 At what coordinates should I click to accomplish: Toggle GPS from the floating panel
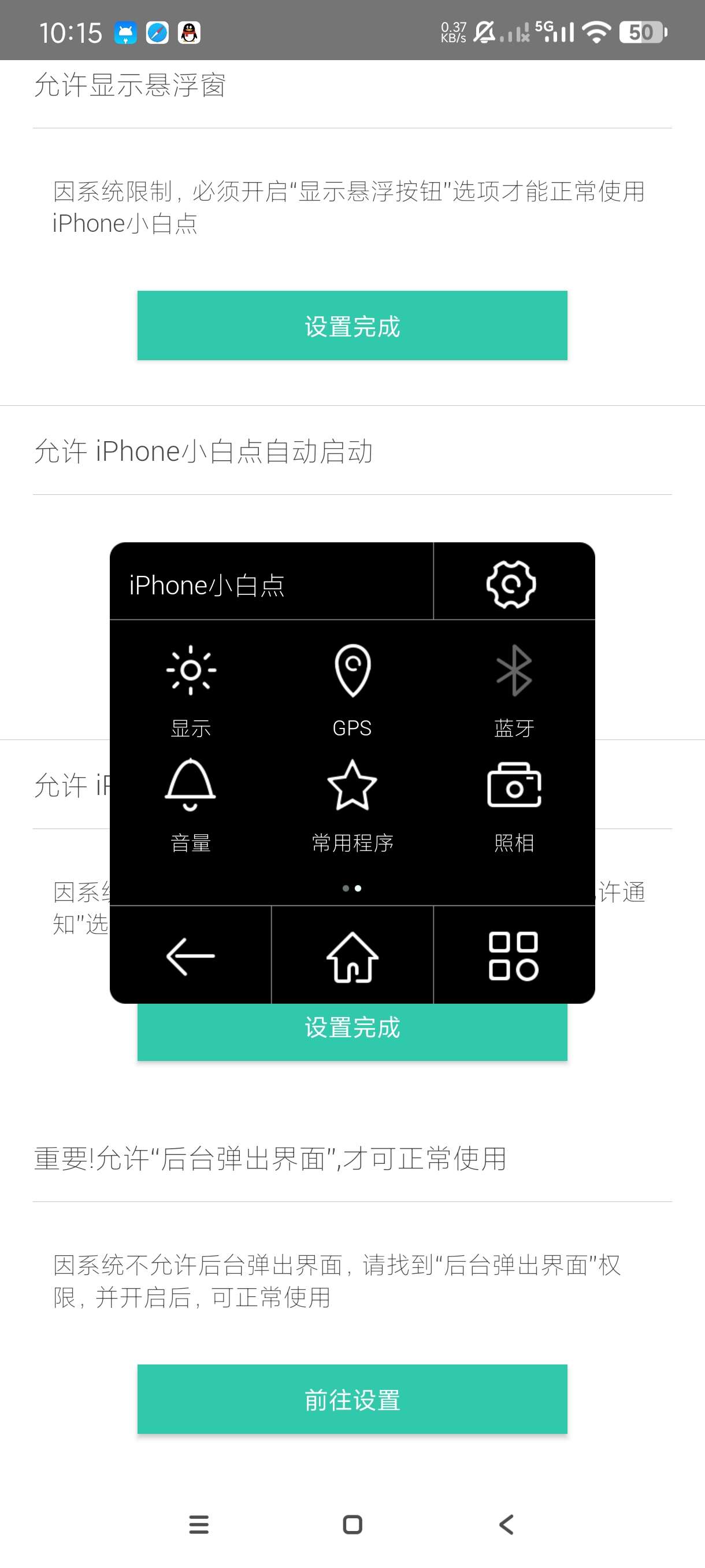(352, 688)
